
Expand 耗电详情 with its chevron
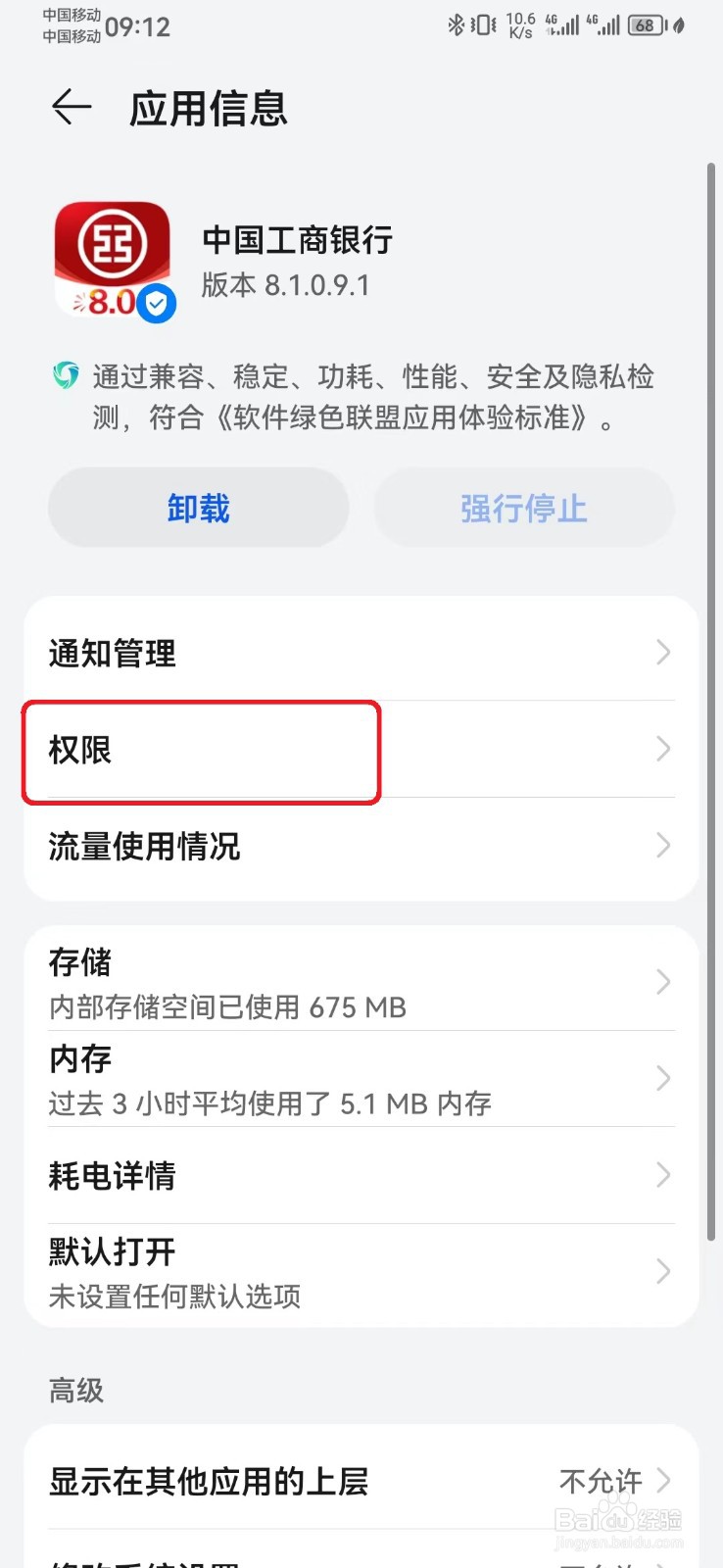tap(662, 1176)
